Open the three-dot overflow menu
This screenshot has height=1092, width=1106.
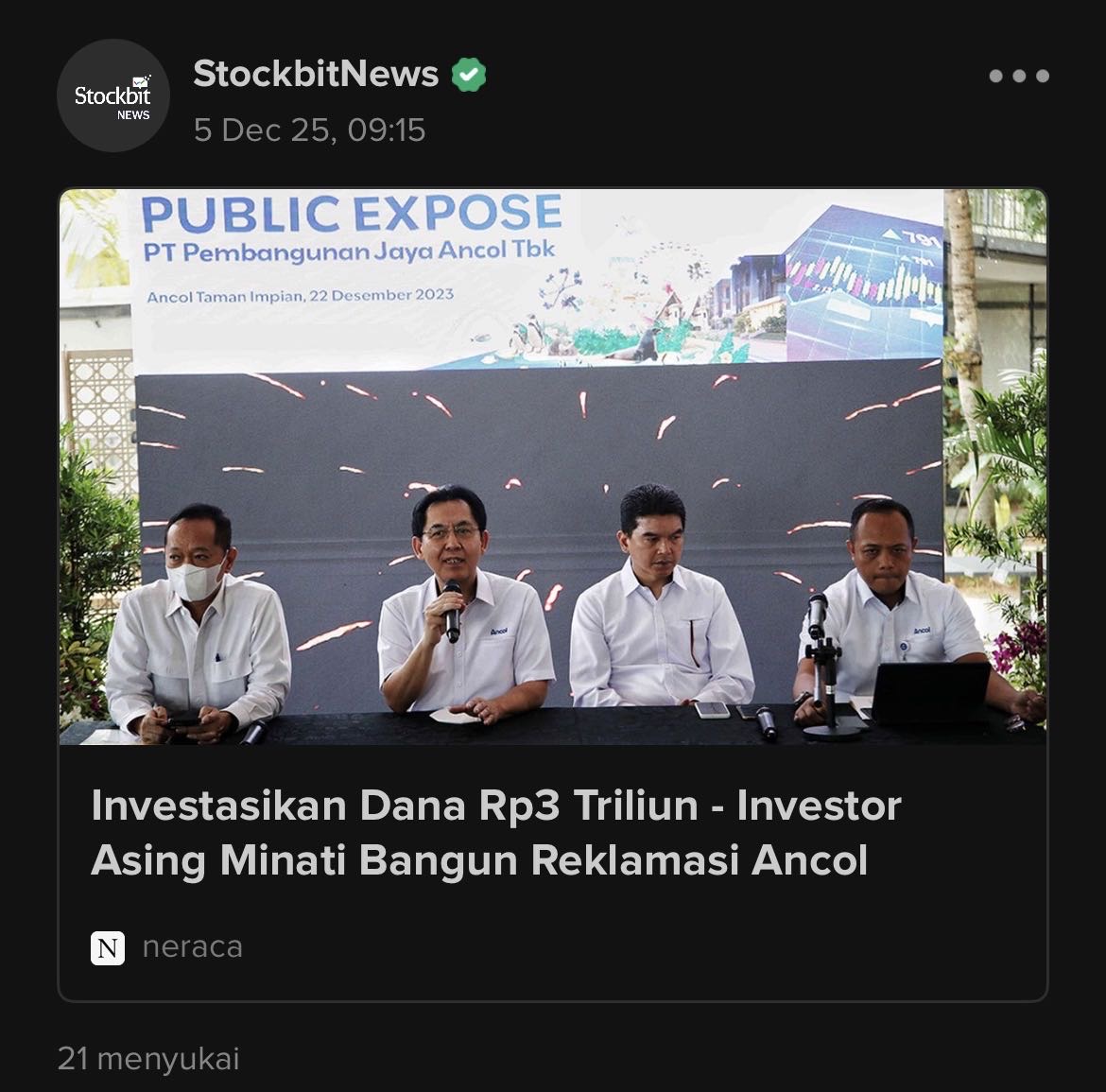click(1018, 77)
